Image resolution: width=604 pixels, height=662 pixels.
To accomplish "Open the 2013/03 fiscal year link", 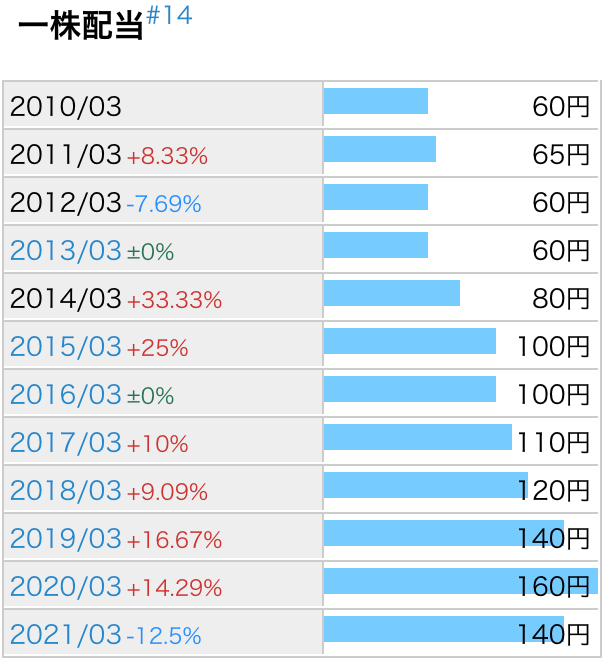I will [x=65, y=251].
